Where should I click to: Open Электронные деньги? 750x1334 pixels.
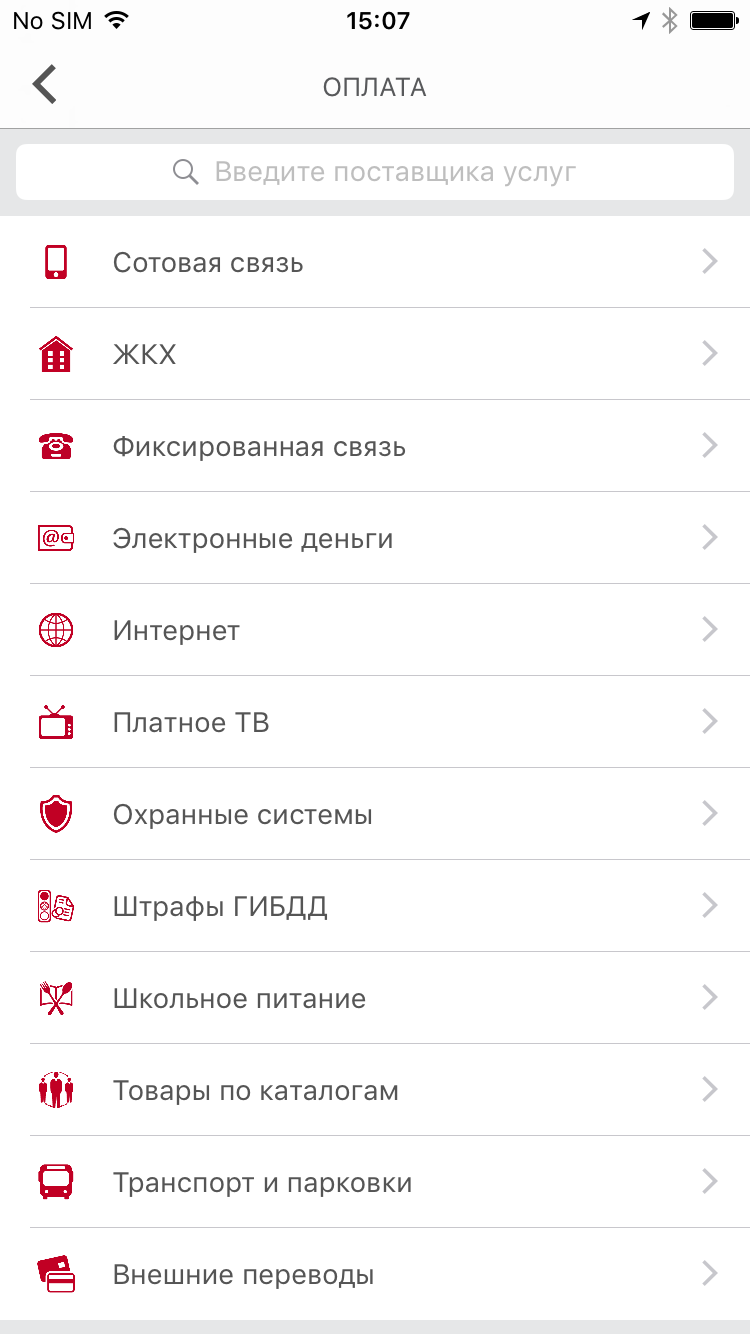coord(375,538)
